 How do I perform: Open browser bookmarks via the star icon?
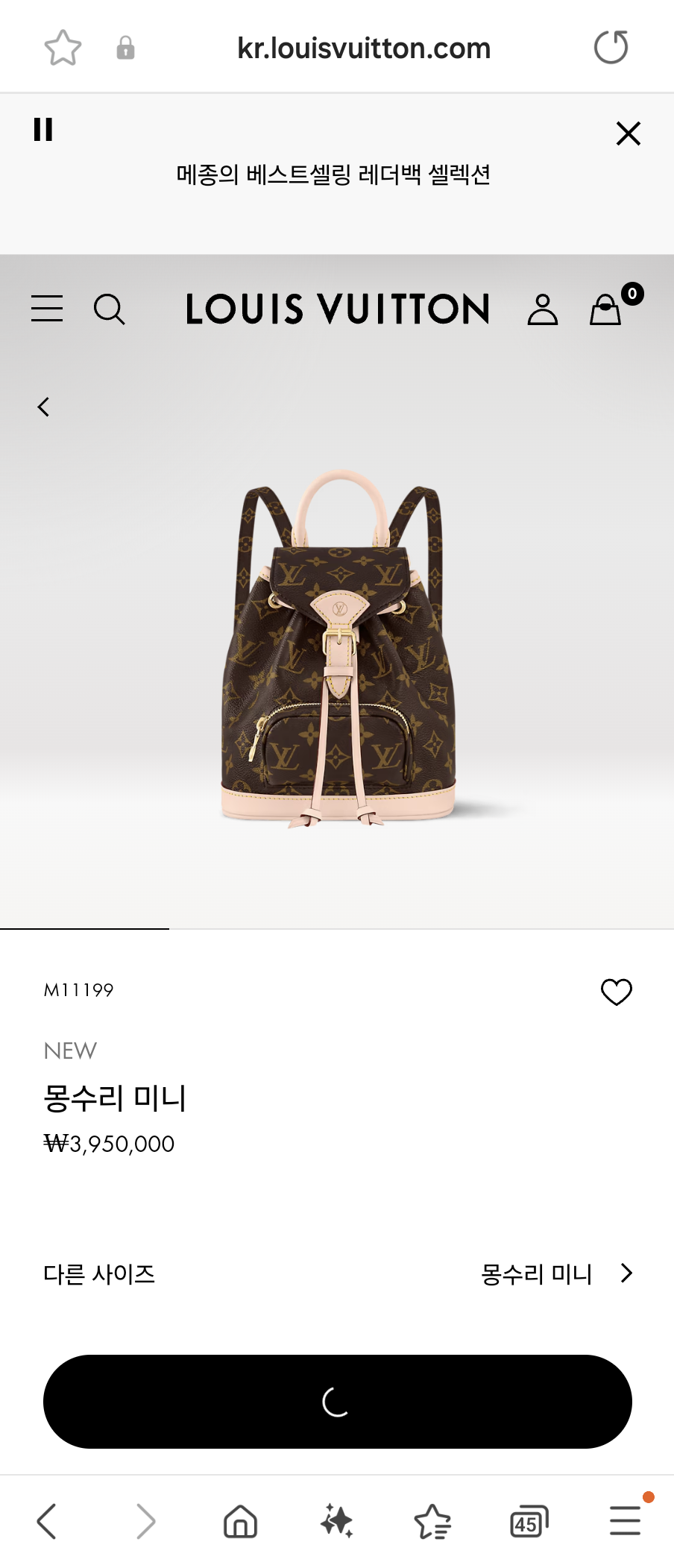click(x=432, y=1521)
